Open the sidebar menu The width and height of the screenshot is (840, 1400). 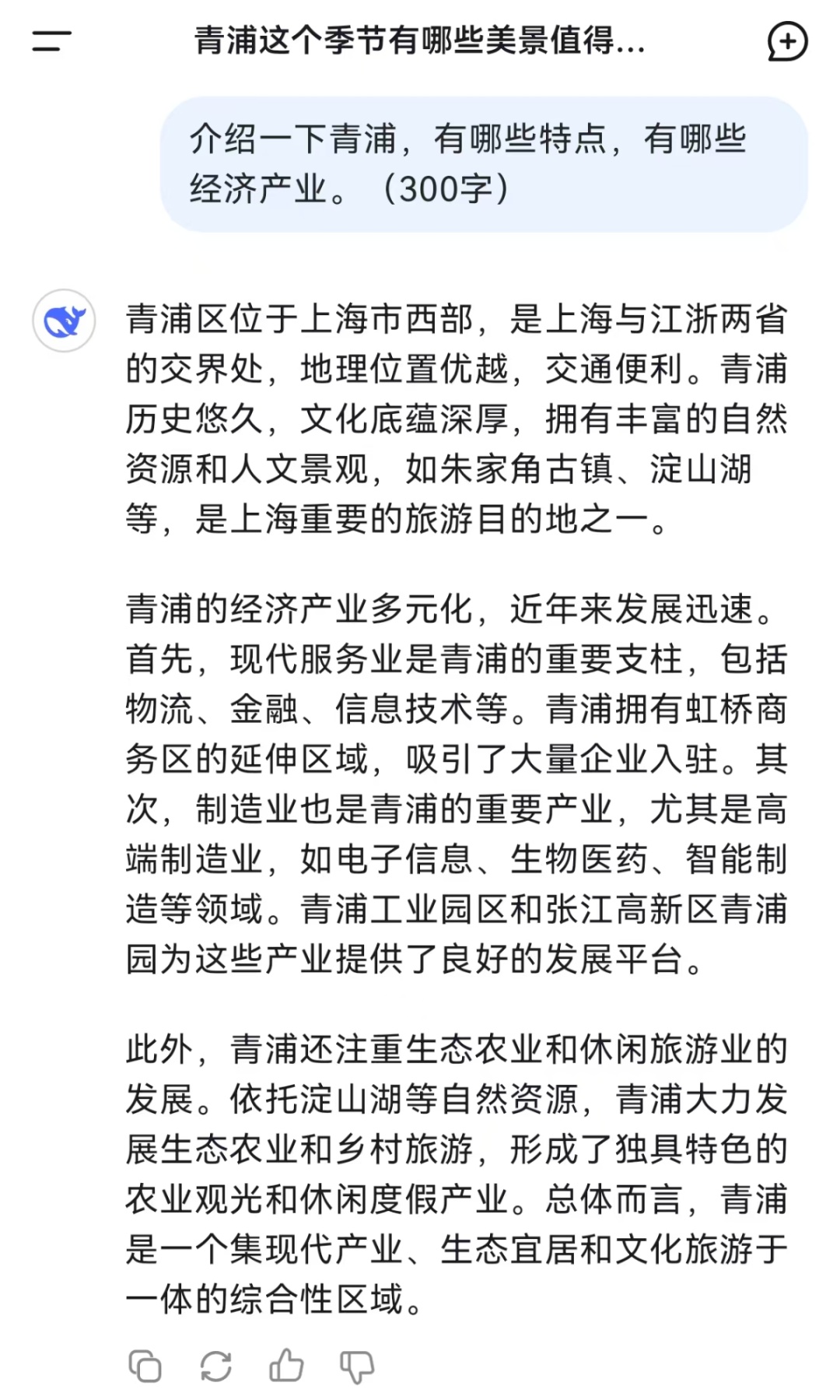coord(51,40)
